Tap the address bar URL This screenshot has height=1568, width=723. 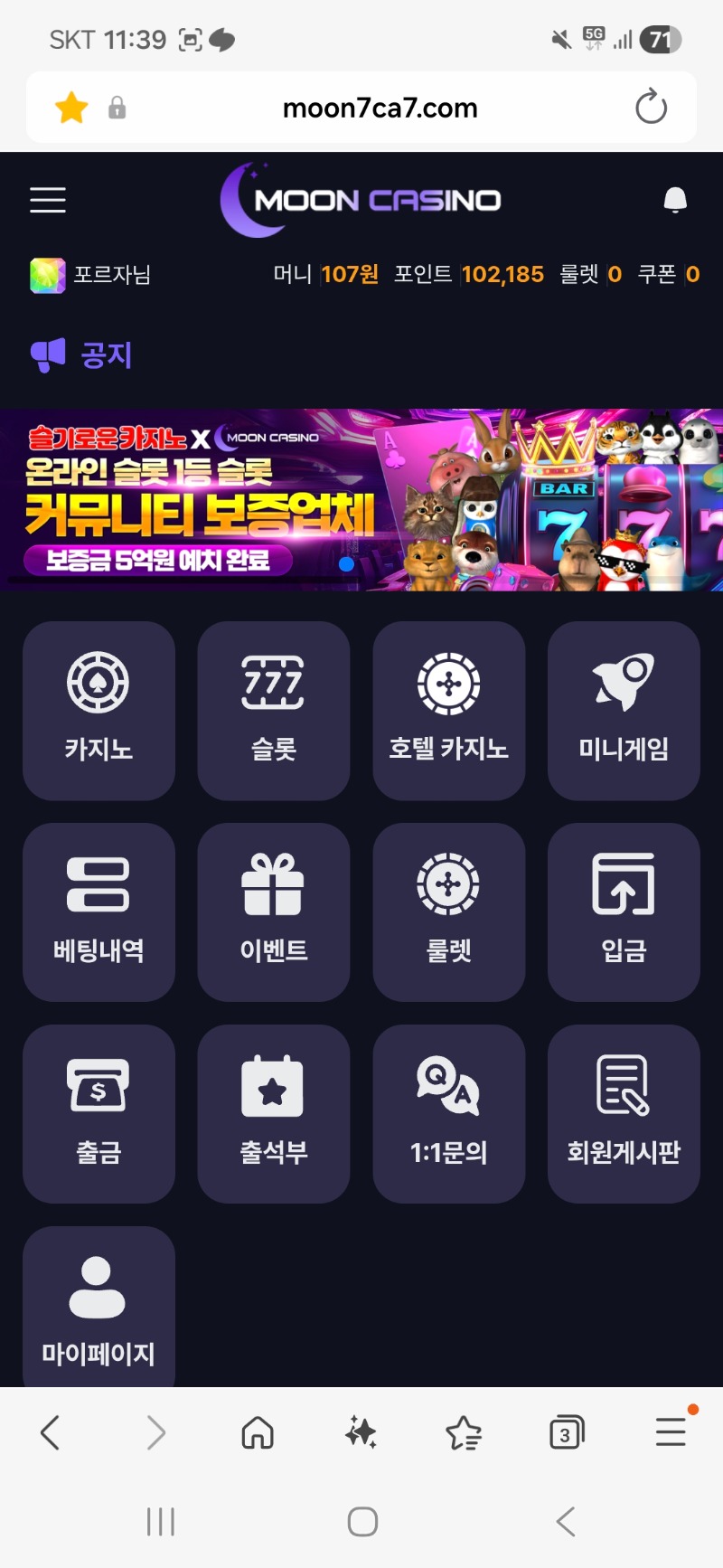380,109
